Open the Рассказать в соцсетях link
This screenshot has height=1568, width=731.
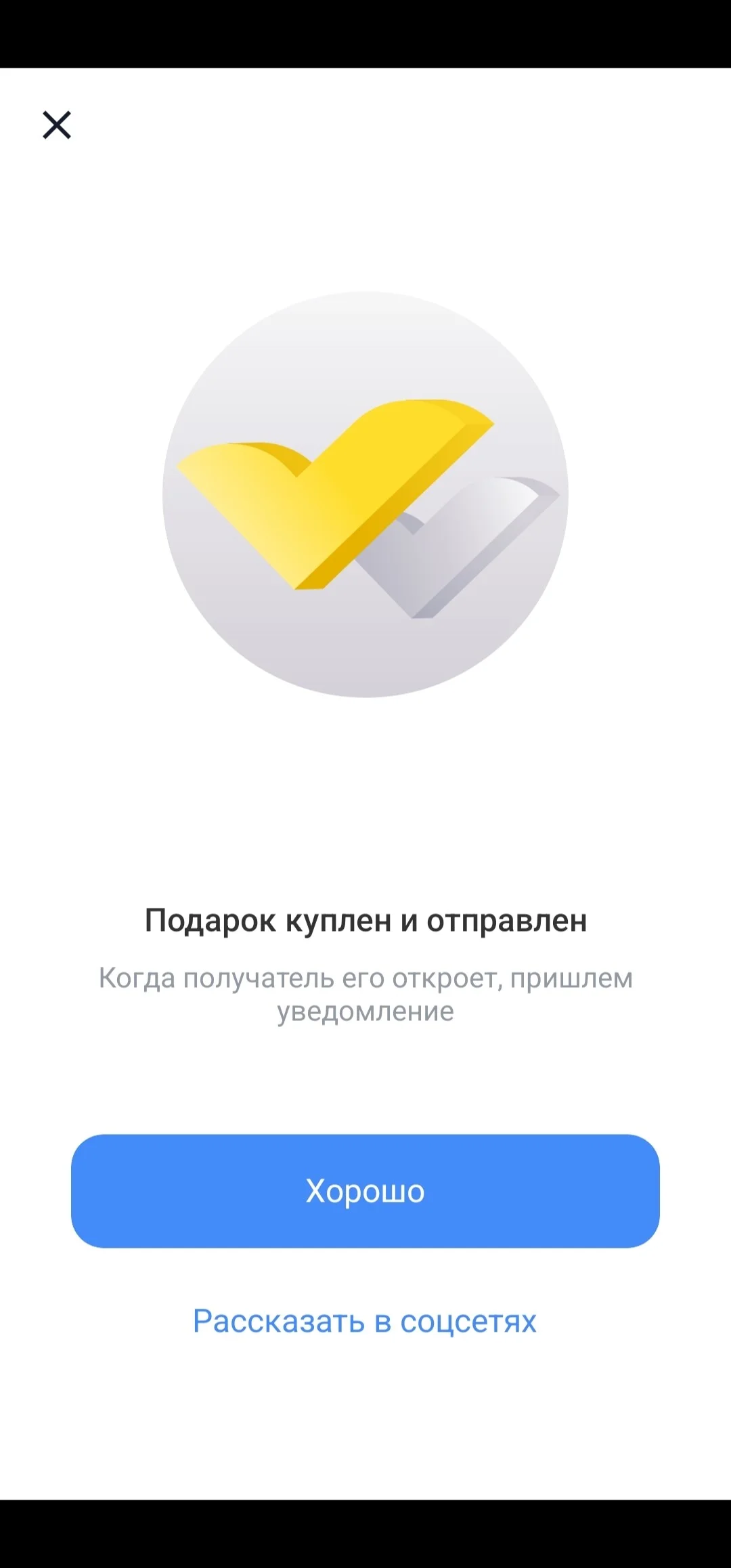click(x=365, y=1321)
